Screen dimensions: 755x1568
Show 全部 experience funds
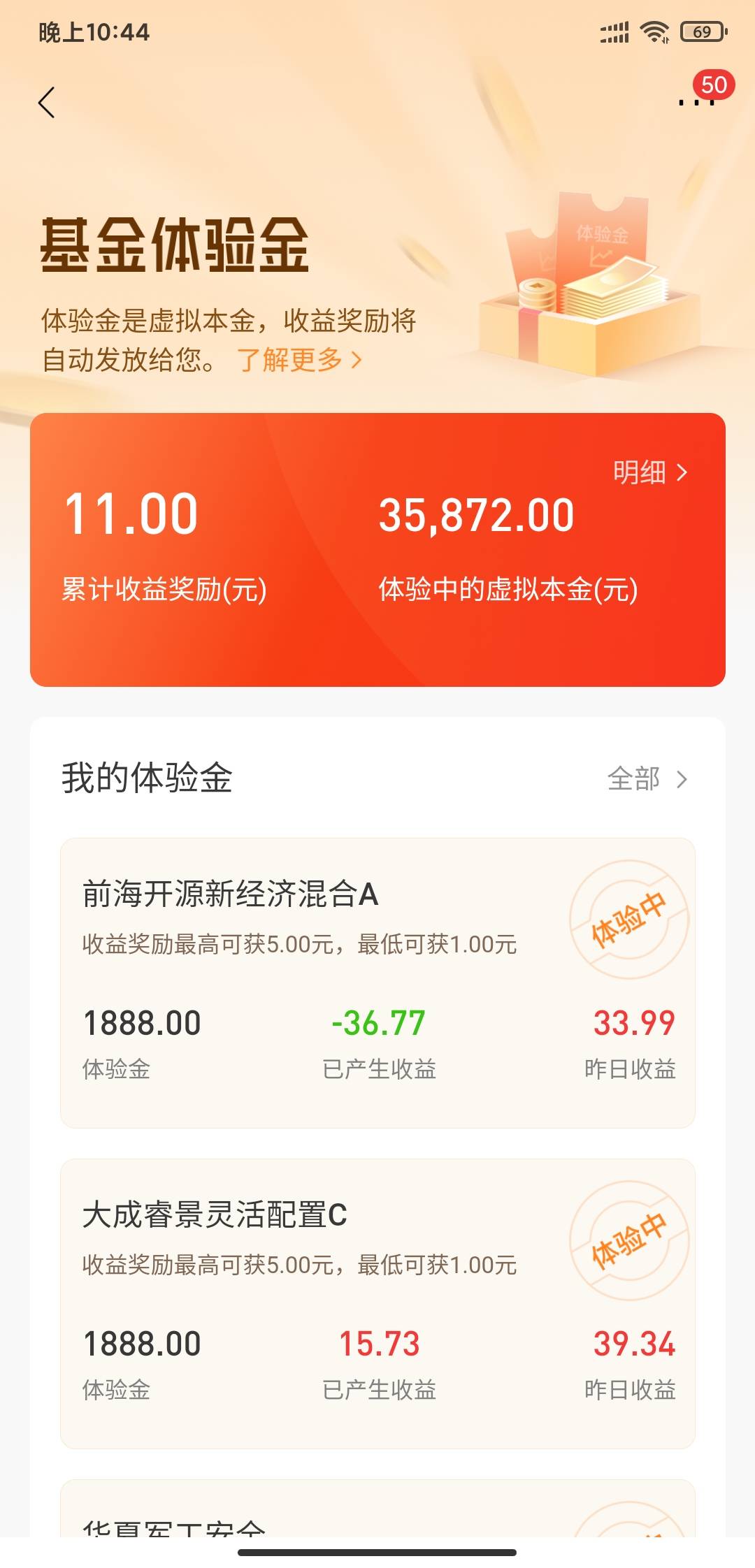coord(647,778)
